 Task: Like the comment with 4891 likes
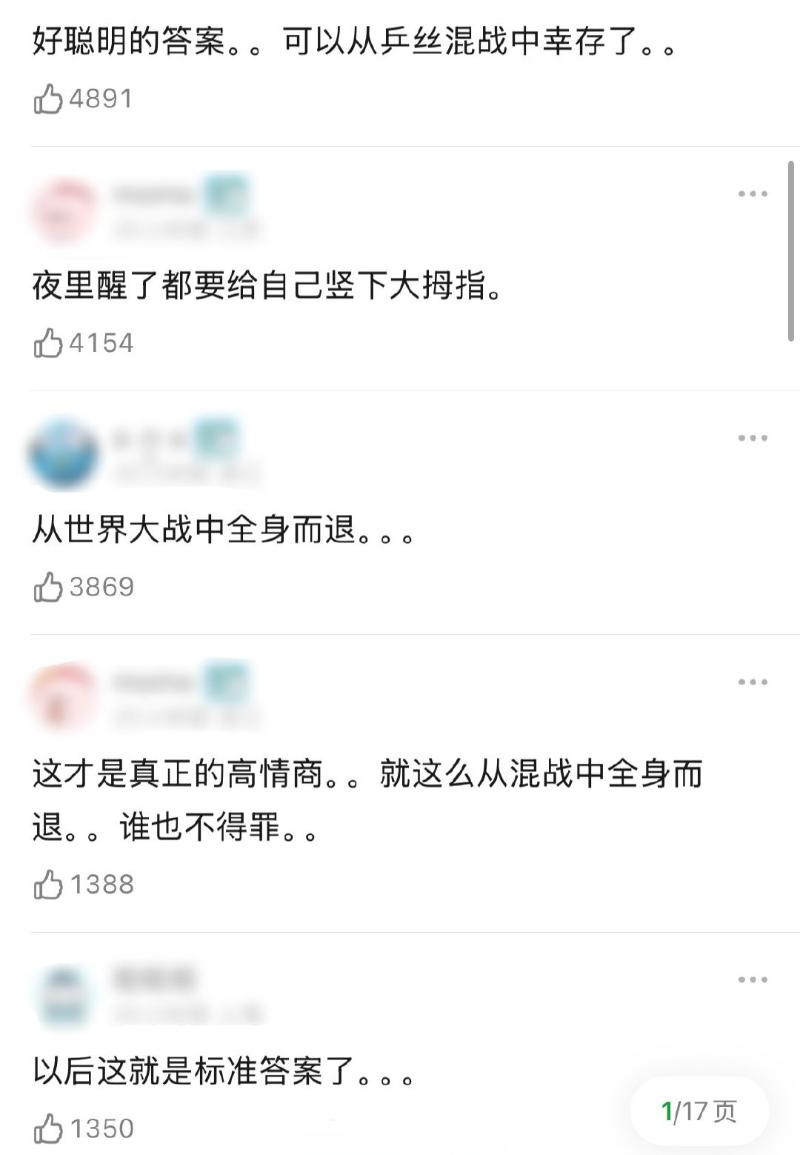coord(48,99)
